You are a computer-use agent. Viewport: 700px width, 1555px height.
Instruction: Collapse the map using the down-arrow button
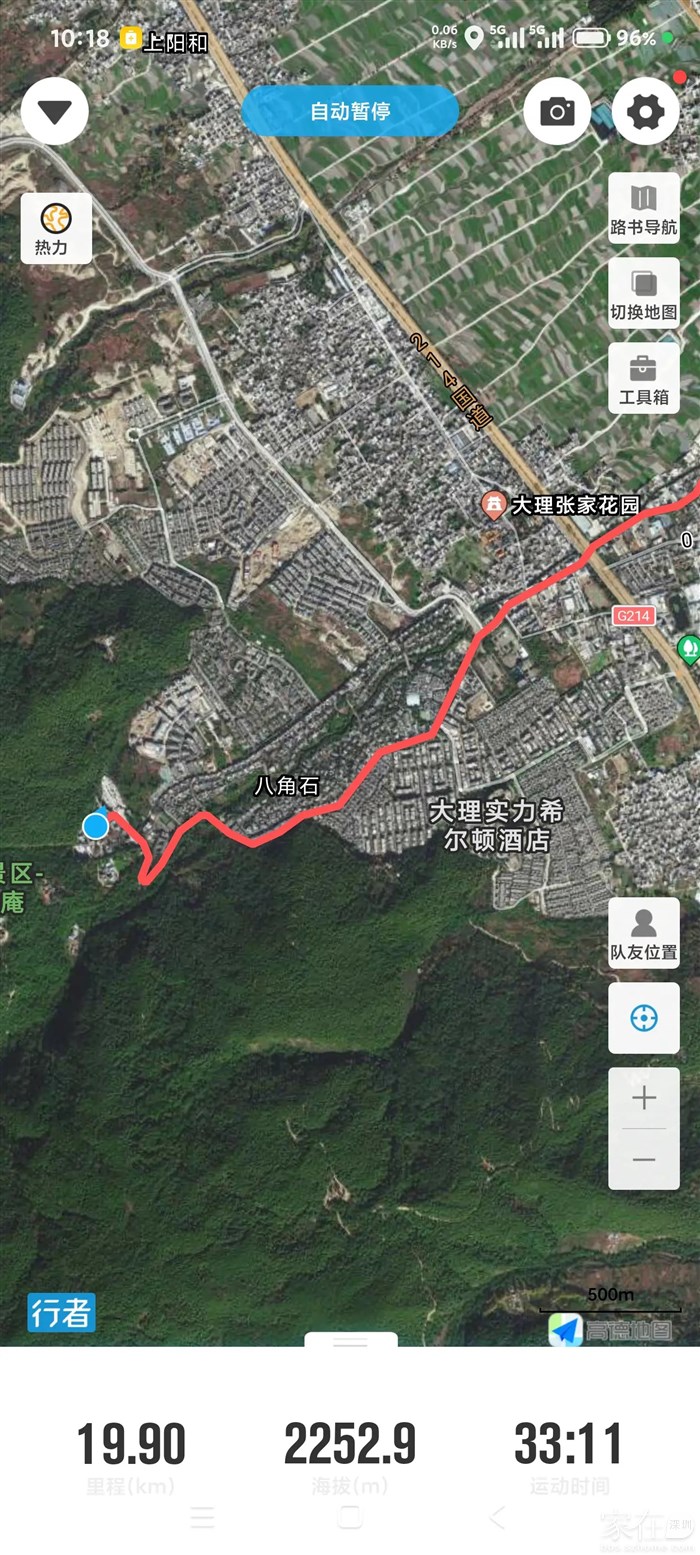click(x=55, y=112)
